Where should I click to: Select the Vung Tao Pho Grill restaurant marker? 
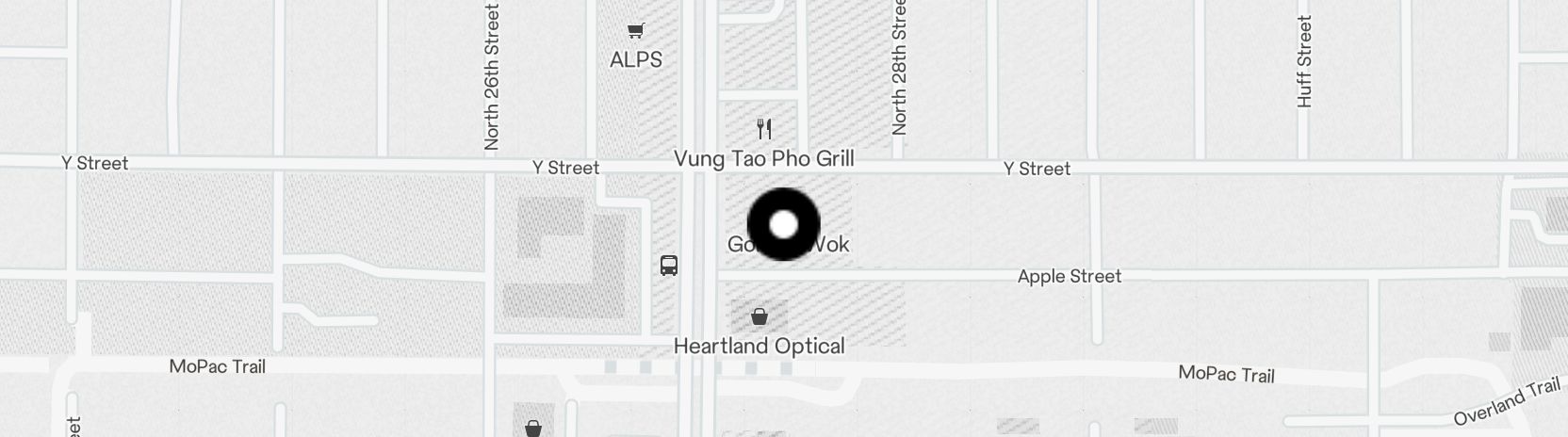click(764, 129)
